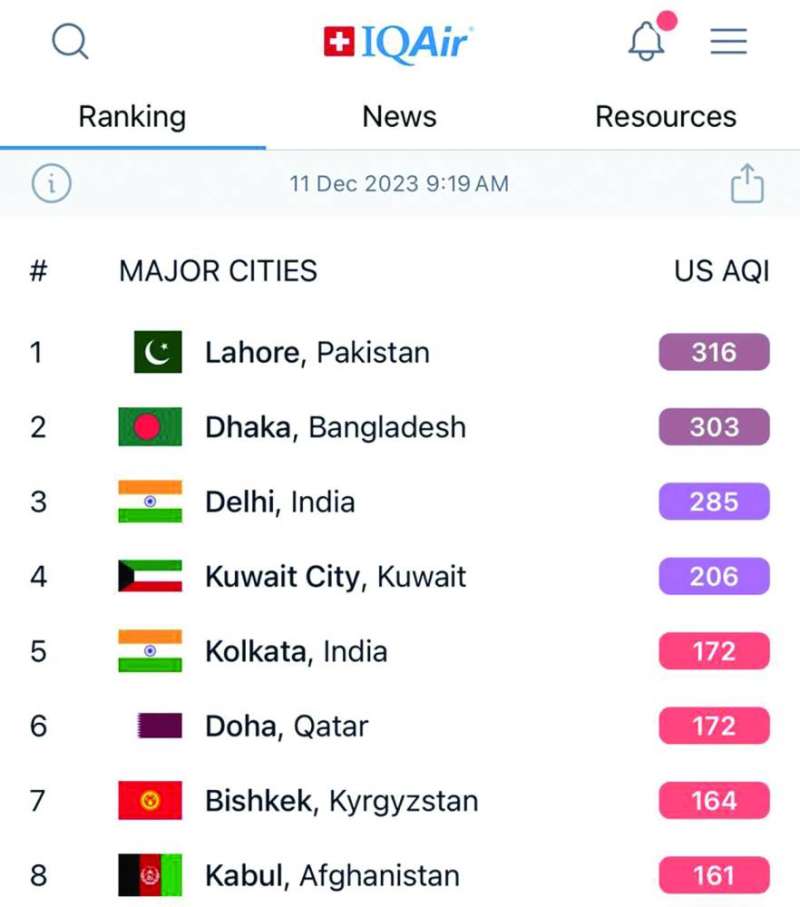
Task: Switch to the Resources tab
Action: [665, 117]
